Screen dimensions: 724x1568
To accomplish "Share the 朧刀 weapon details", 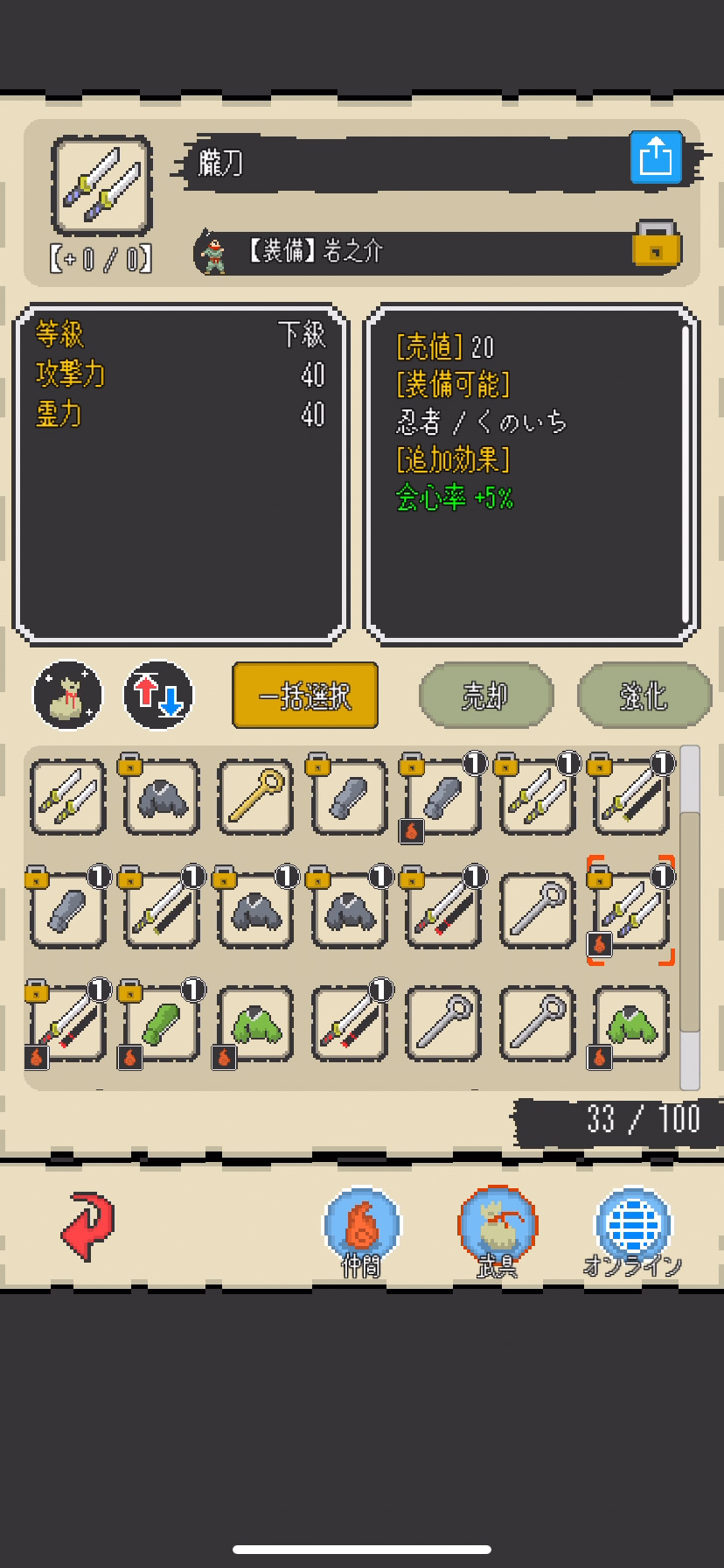I will [x=656, y=157].
